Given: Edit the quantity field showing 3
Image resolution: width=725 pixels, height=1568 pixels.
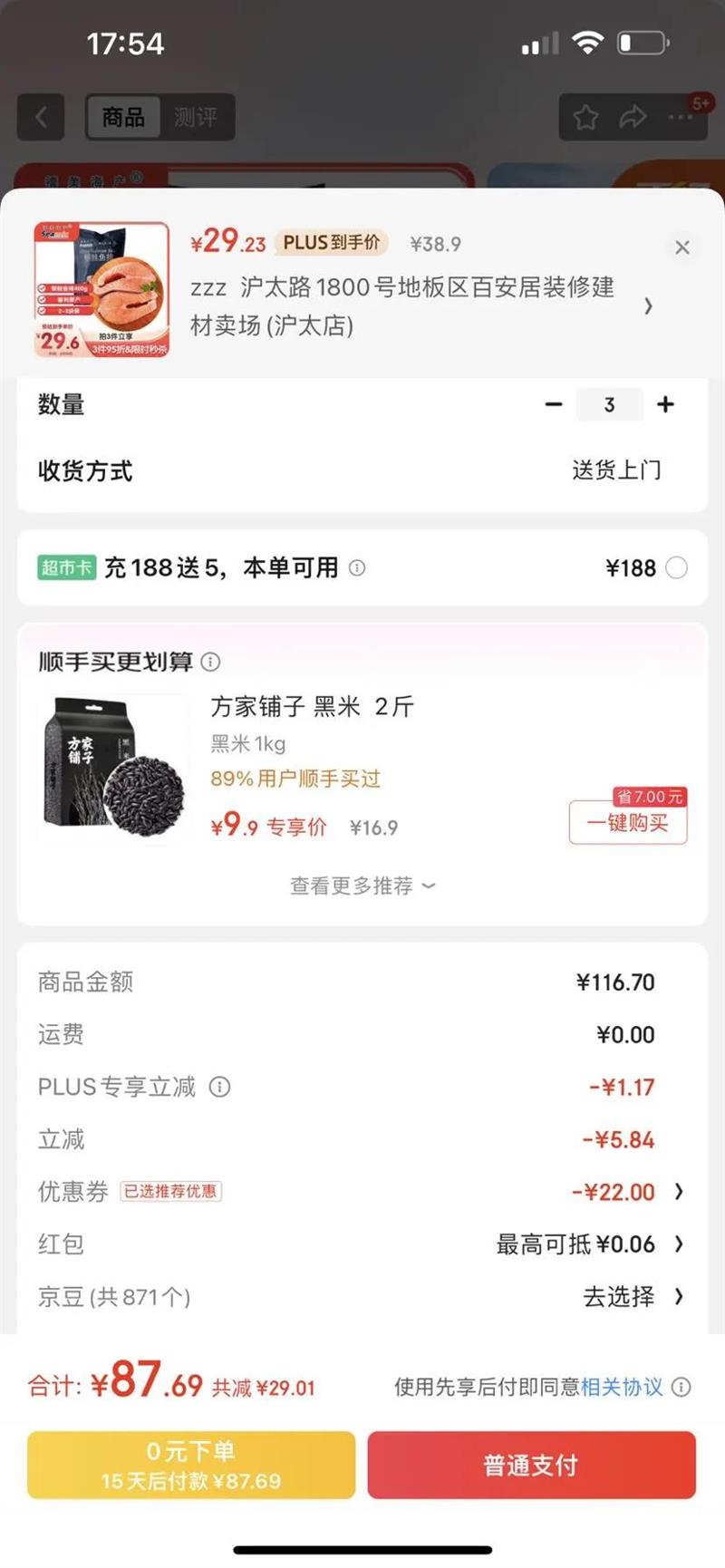Looking at the screenshot, I should pos(609,404).
